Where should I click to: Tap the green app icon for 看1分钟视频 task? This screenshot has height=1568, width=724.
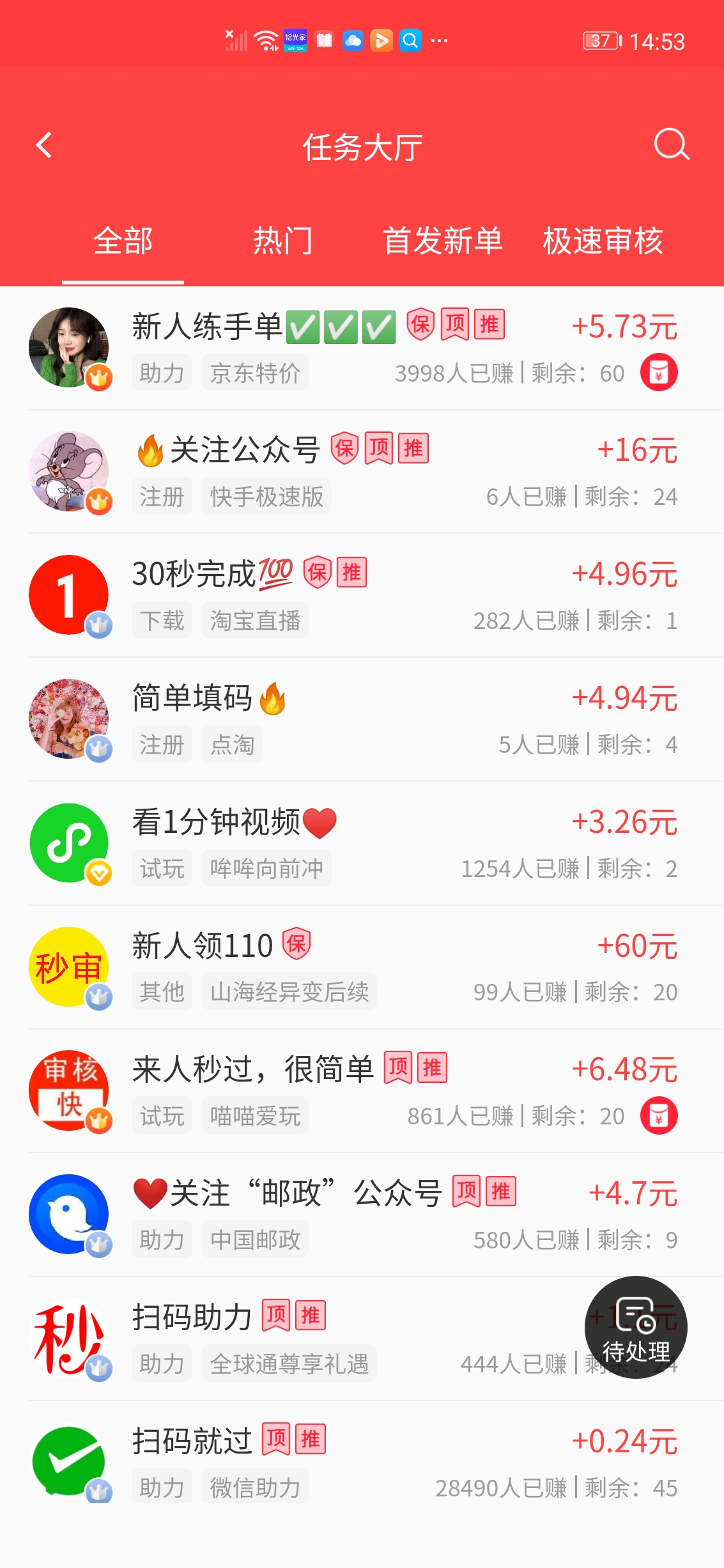click(70, 843)
